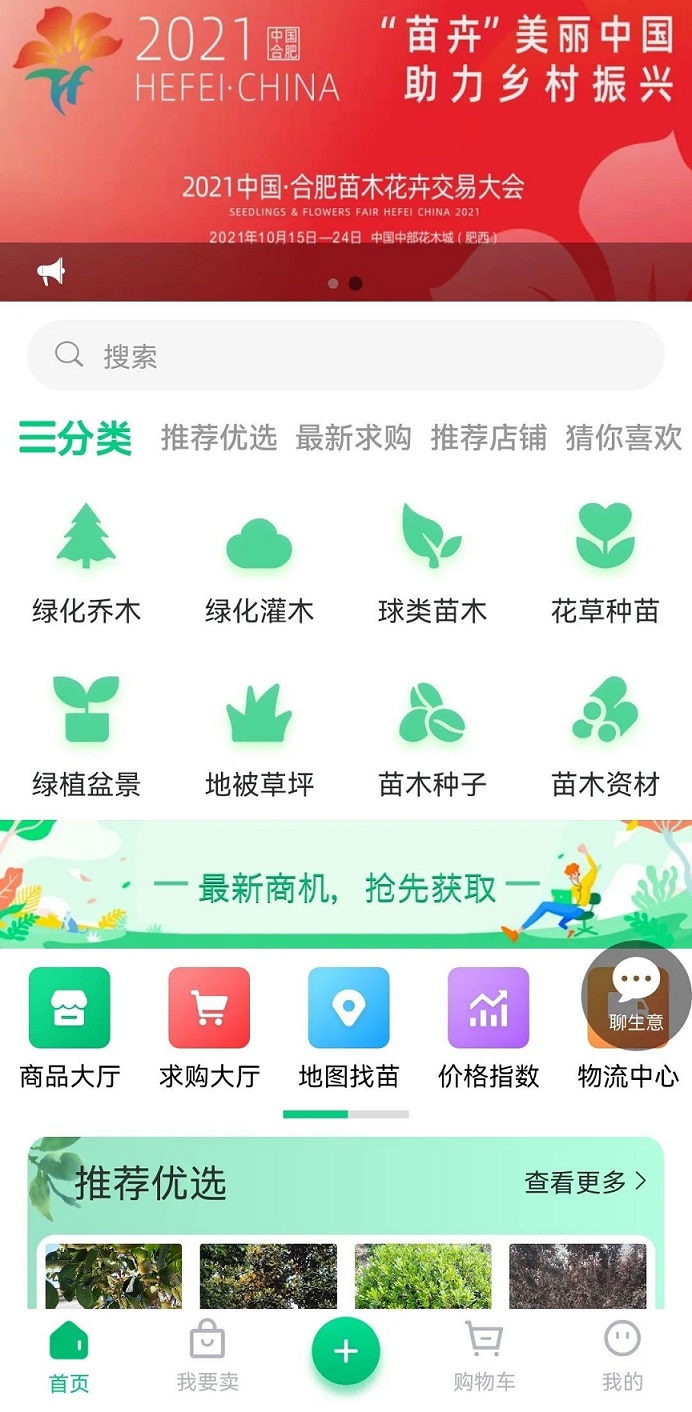Open the 分类 category menu

click(76, 438)
